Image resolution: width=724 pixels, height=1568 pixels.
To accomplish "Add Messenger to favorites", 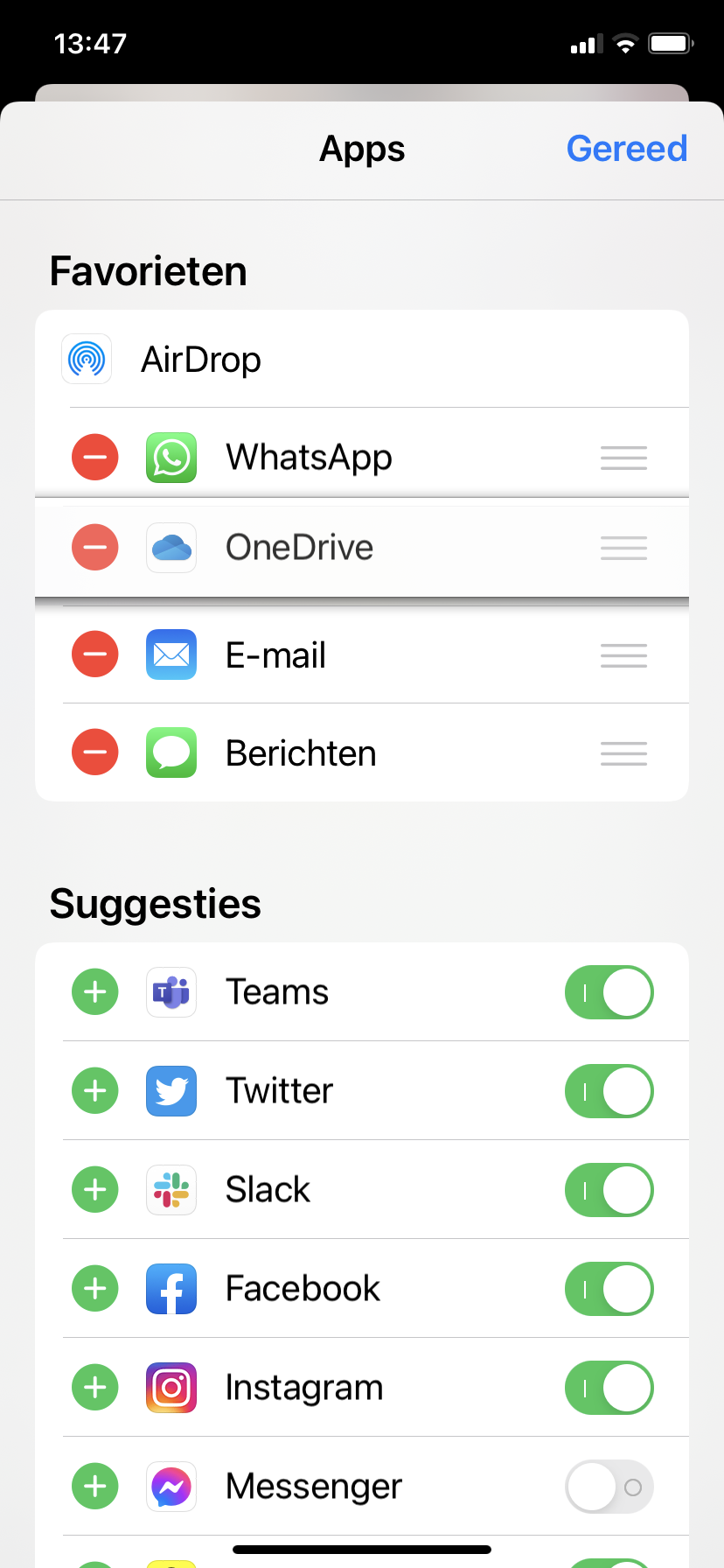I will pos(94,1487).
